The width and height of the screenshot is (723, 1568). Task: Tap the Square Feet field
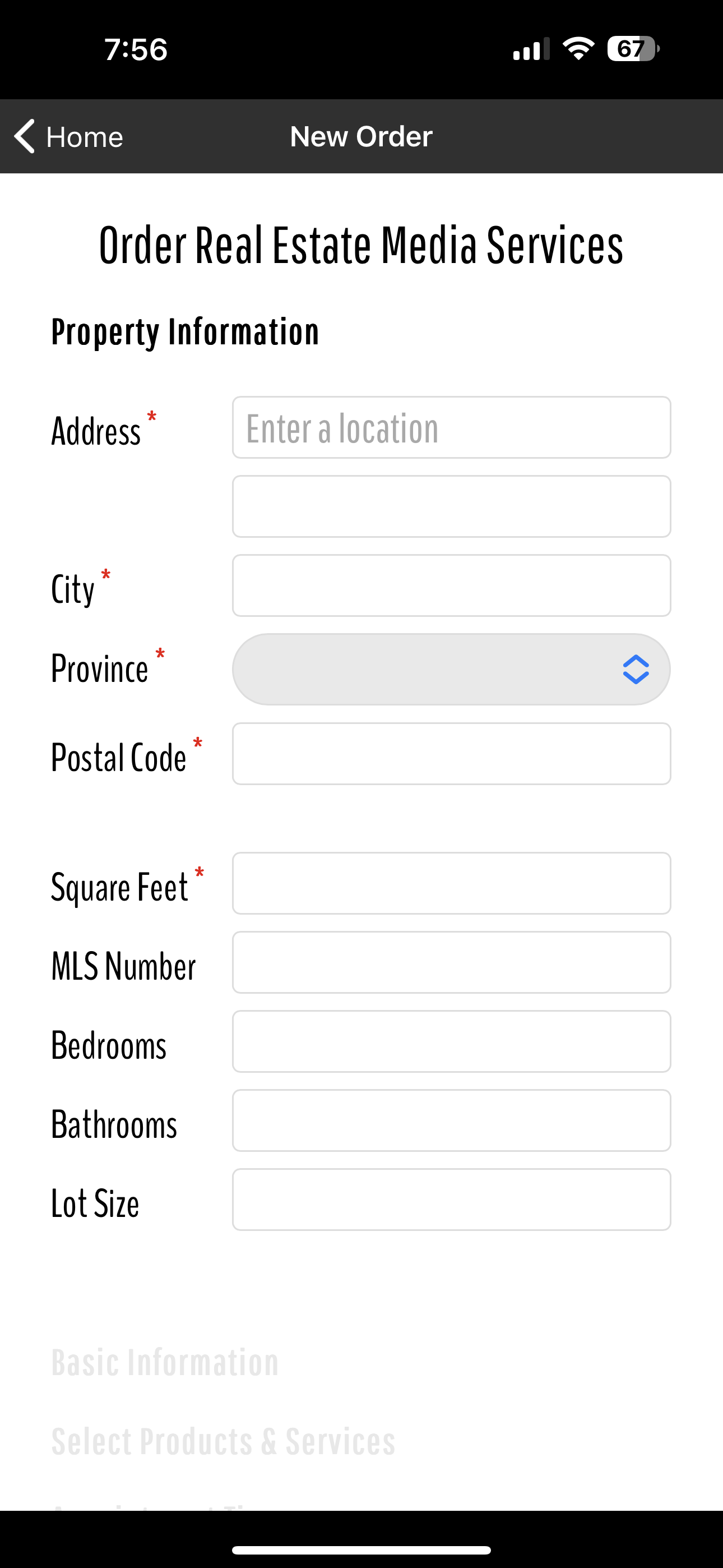(x=452, y=883)
